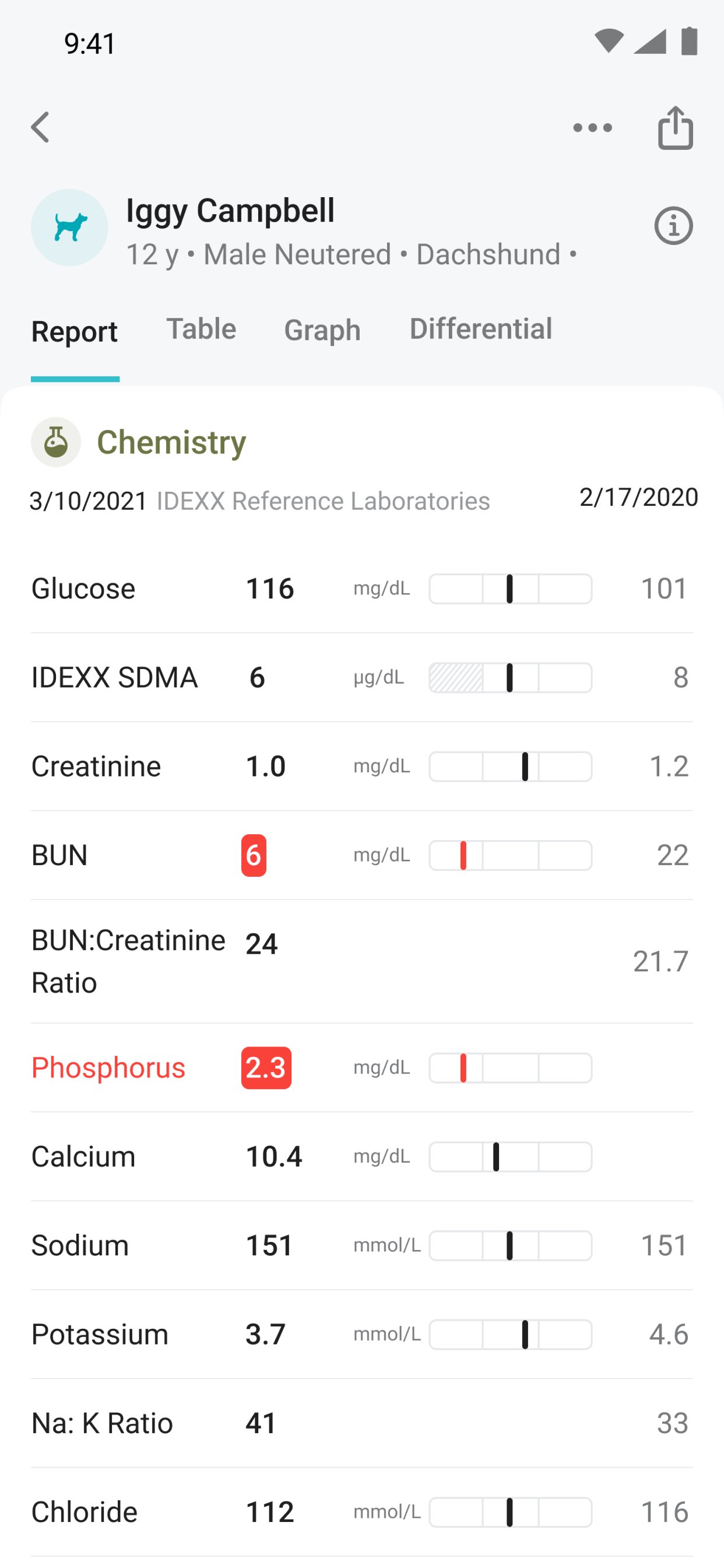Open the share icon at top right
The image size is (724, 1568).
click(674, 128)
